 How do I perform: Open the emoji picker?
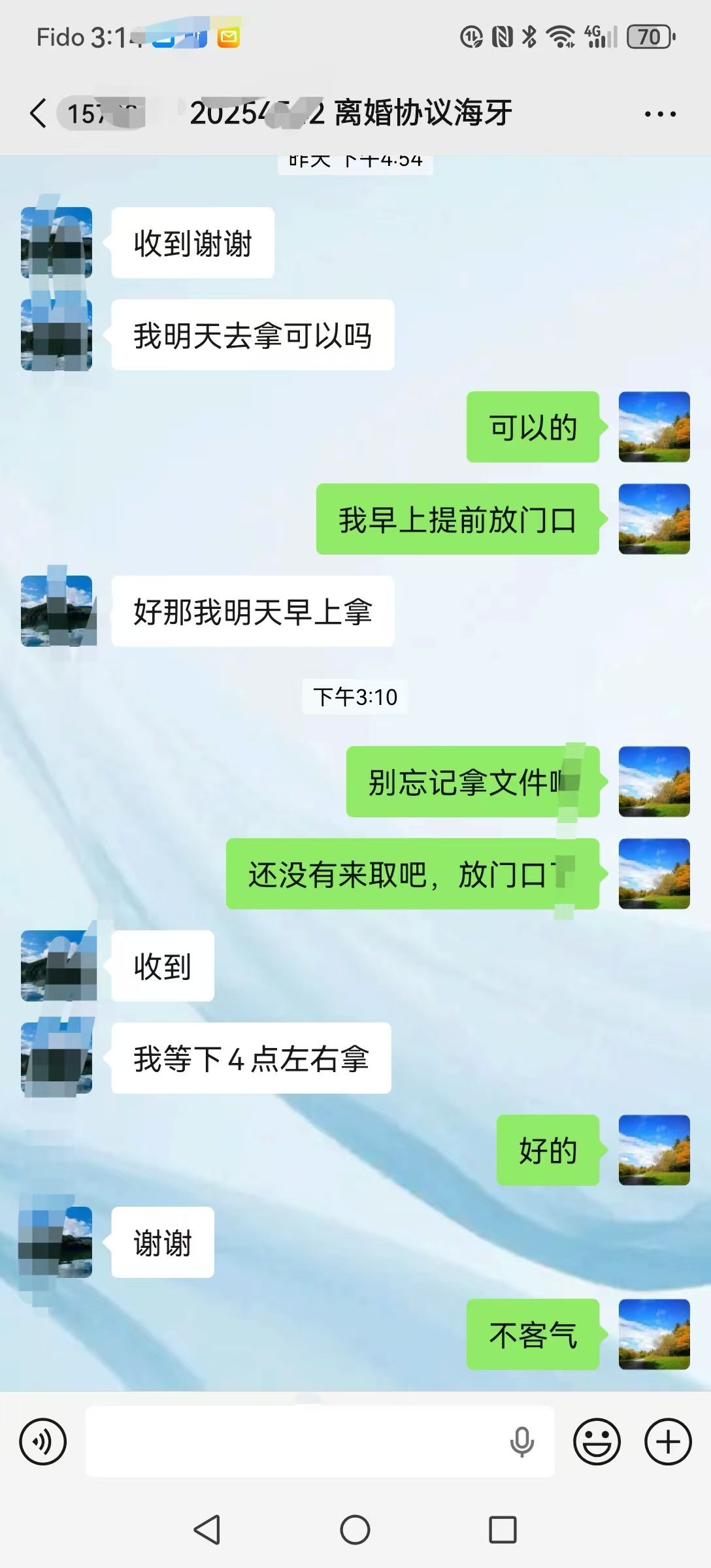(x=597, y=1441)
